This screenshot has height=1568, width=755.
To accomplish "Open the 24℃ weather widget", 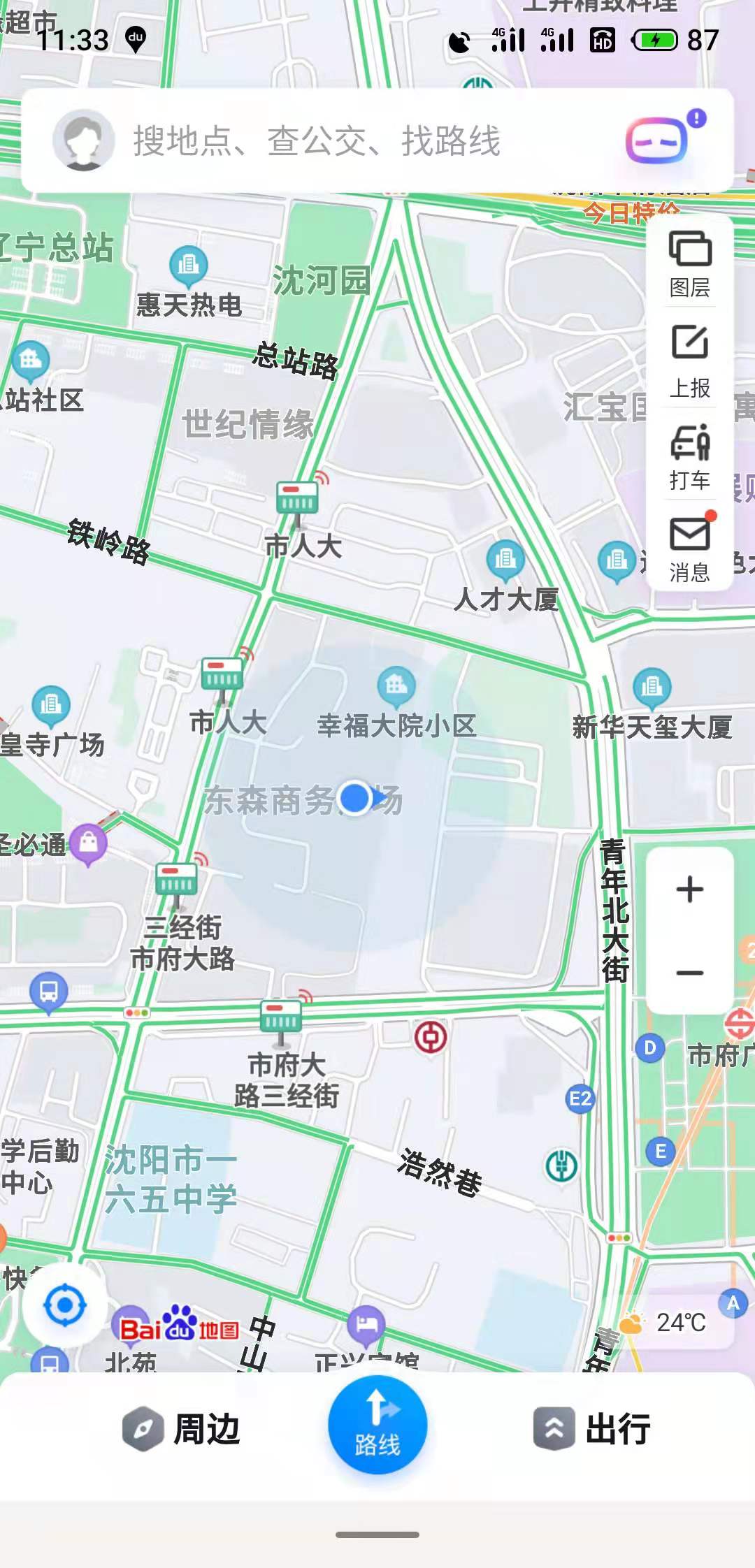I will 670,1323.
